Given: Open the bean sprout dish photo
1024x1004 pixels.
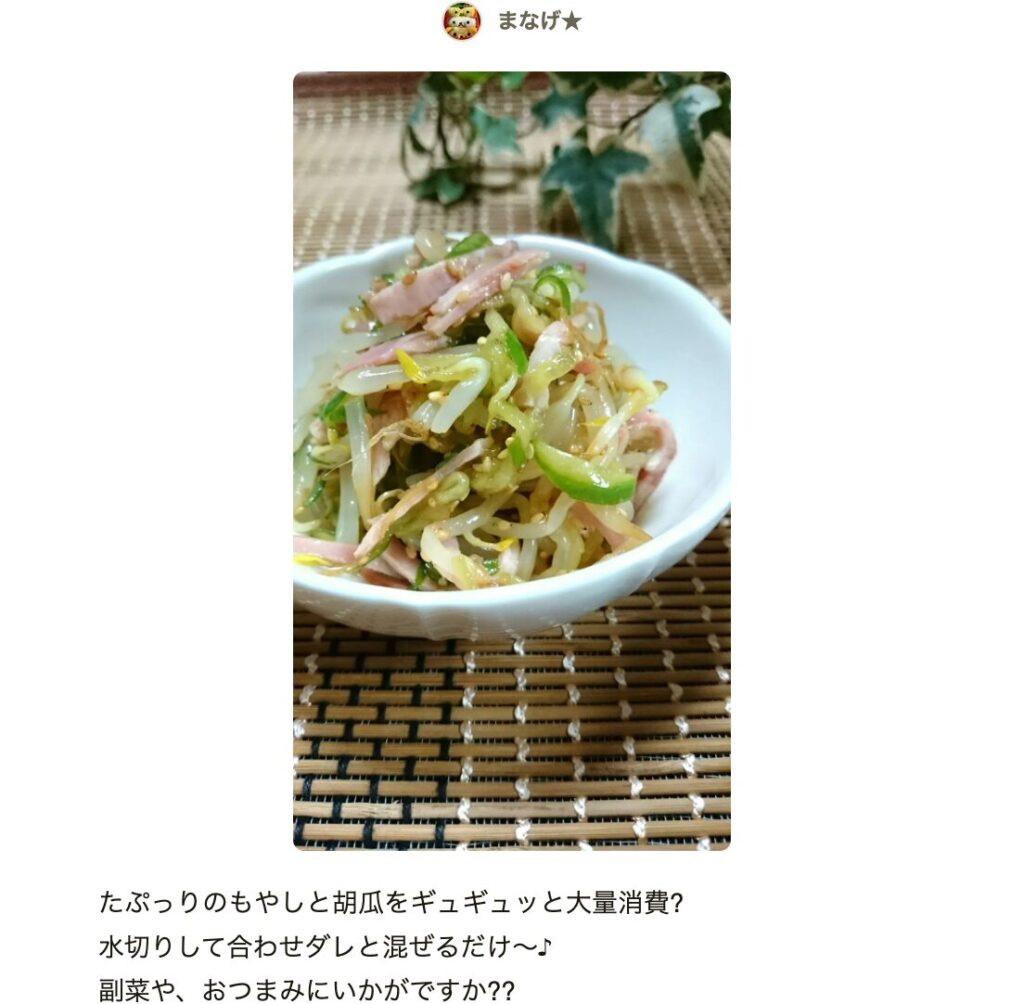Looking at the screenshot, I should coord(511,460).
